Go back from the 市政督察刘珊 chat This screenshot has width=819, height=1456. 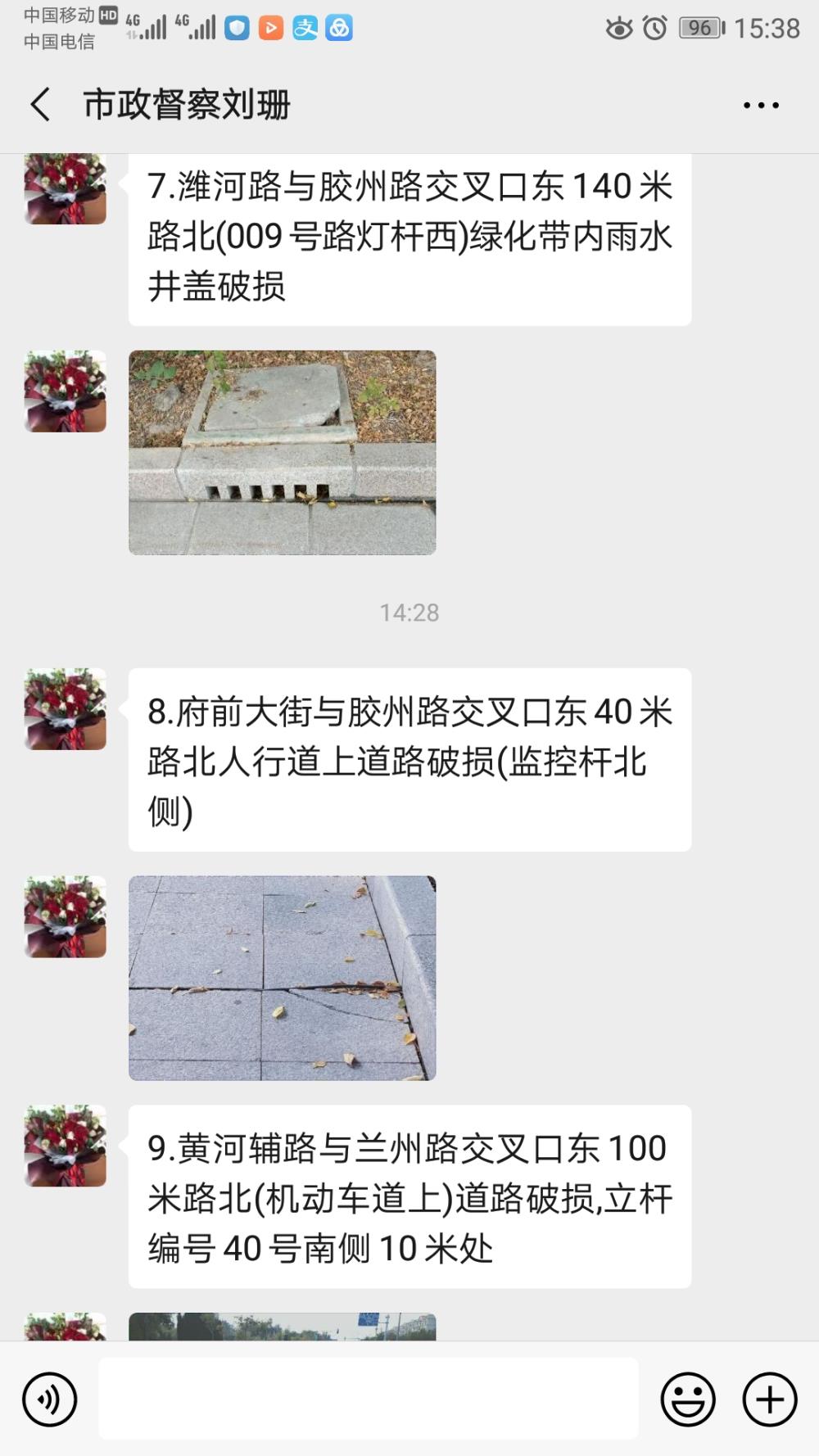pos(40,105)
